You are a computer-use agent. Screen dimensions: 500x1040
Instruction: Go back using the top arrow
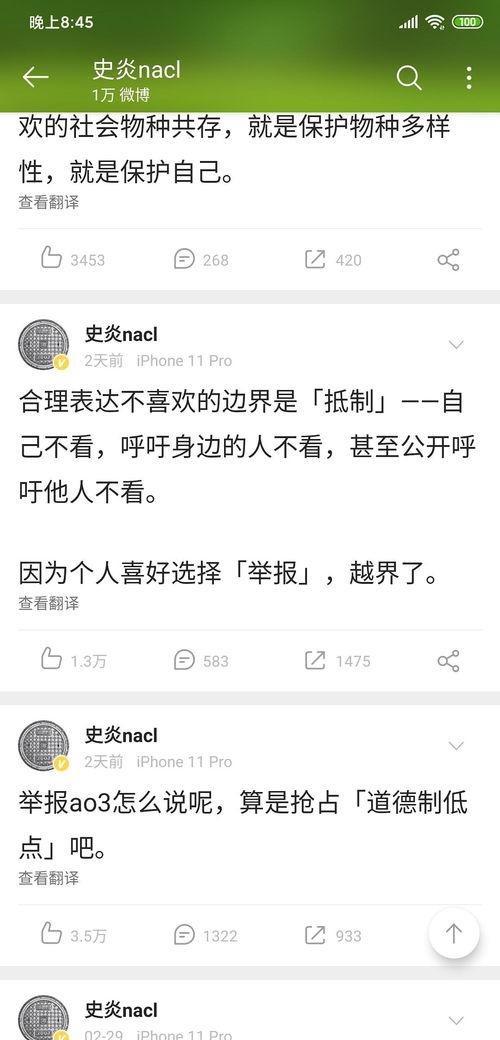tap(35, 78)
